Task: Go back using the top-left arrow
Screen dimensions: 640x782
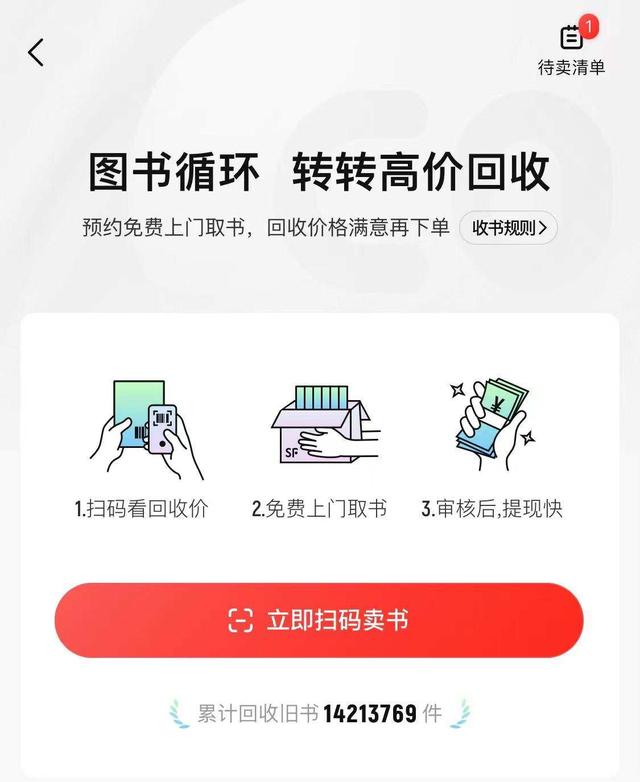Action: click(x=36, y=52)
